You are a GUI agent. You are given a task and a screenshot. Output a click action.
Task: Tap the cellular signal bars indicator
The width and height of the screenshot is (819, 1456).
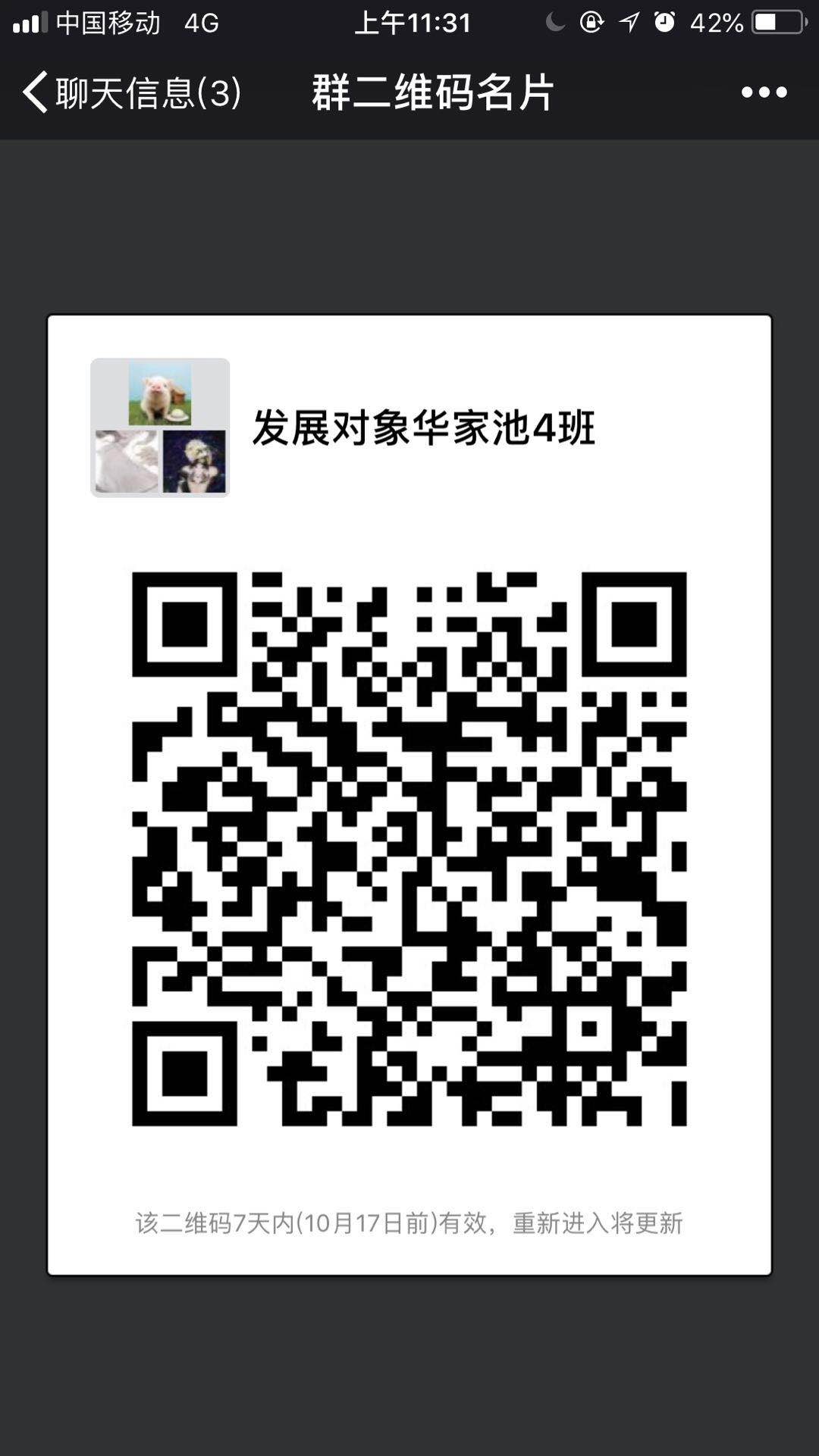coord(29,23)
